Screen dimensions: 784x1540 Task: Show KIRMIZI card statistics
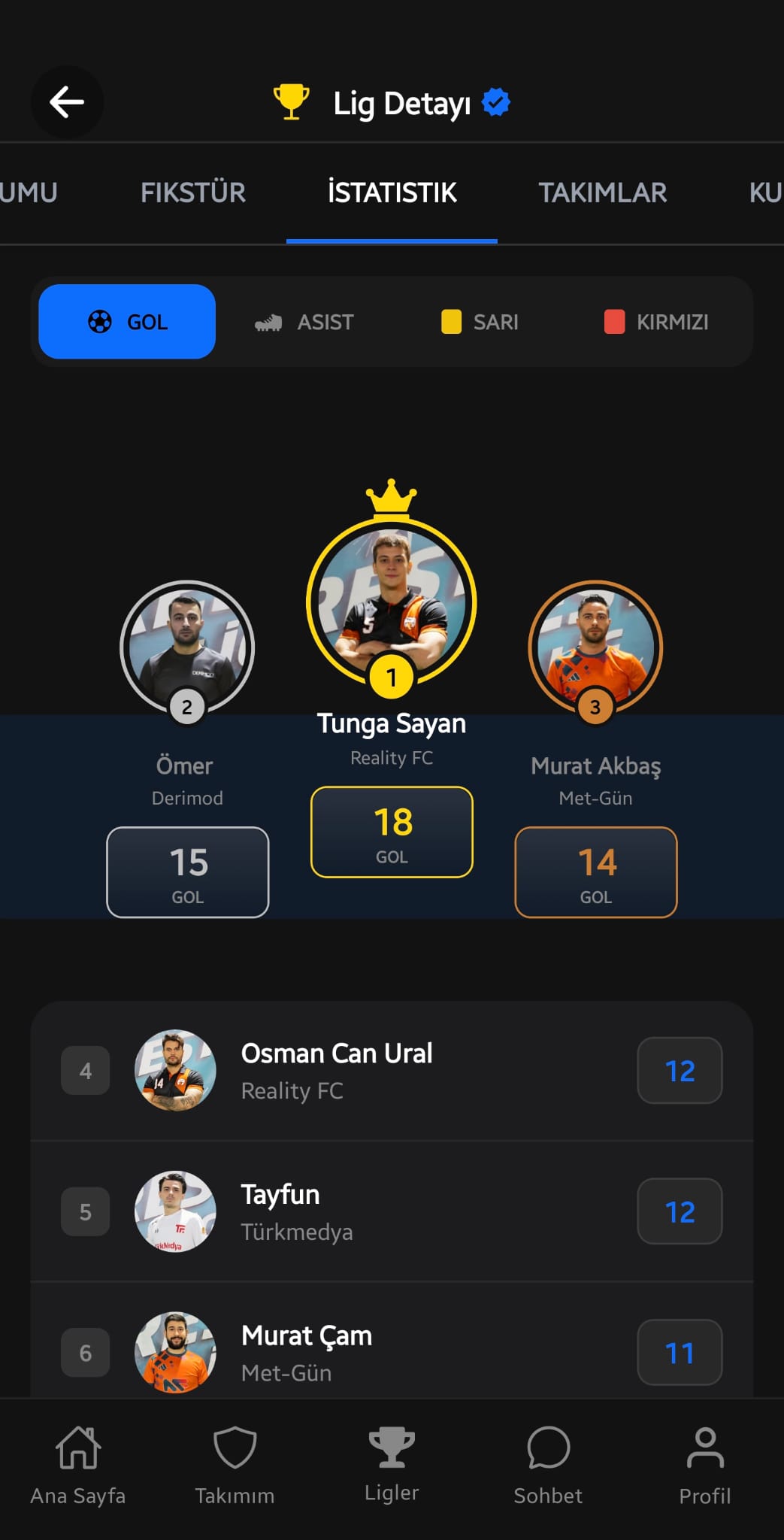(x=657, y=322)
